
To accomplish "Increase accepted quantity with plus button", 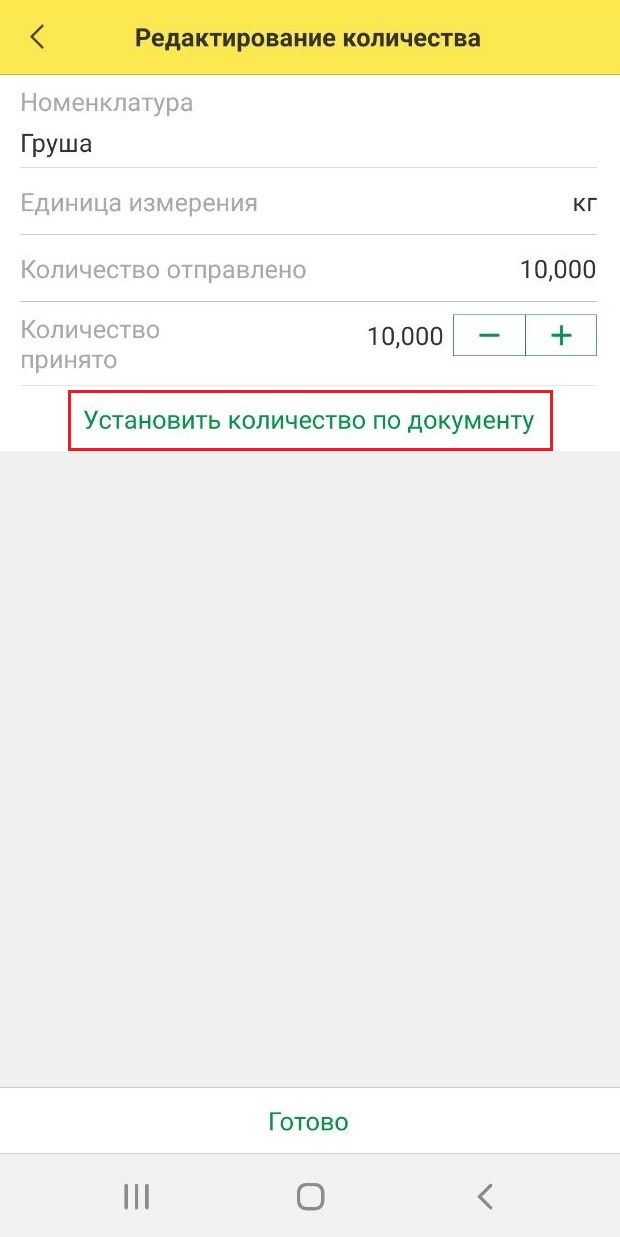I will click(x=561, y=336).
